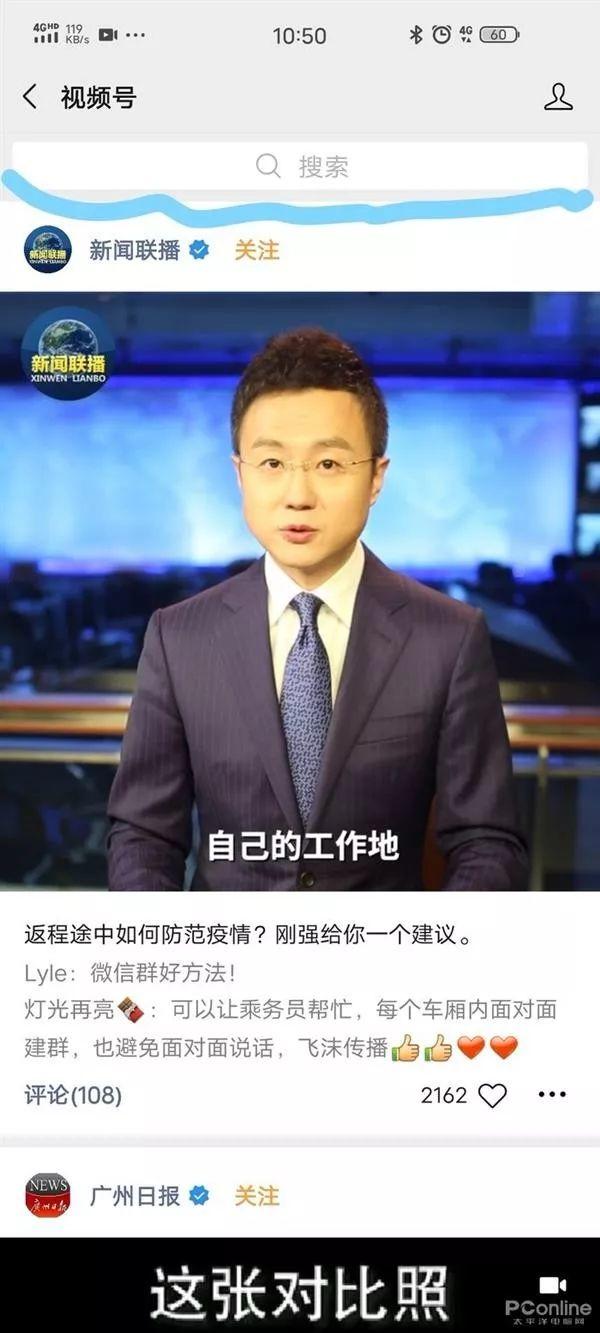
Task: Follow 广州日报 with the 关注 button
Action: [x=257, y=1195]
